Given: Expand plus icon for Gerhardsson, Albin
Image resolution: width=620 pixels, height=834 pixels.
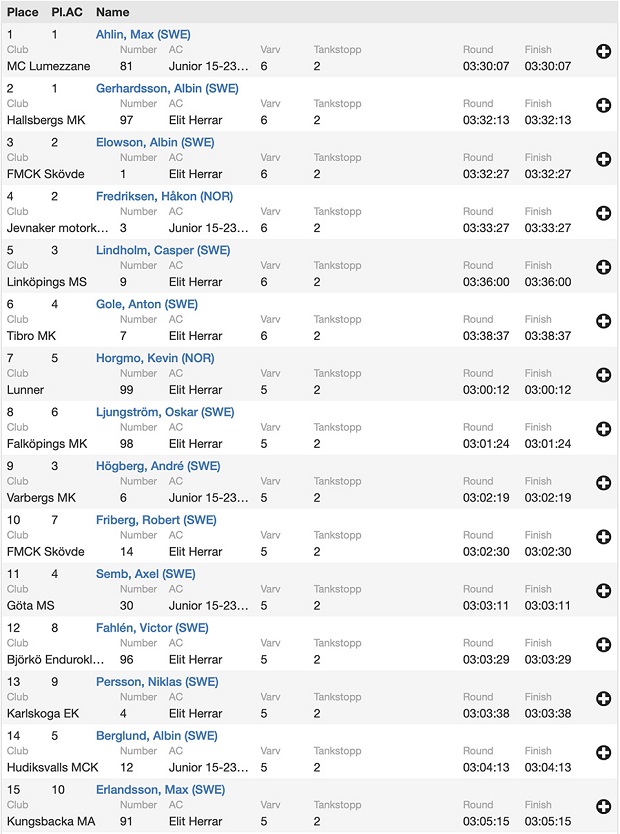Looking at the screenshot, I should 603,105.
